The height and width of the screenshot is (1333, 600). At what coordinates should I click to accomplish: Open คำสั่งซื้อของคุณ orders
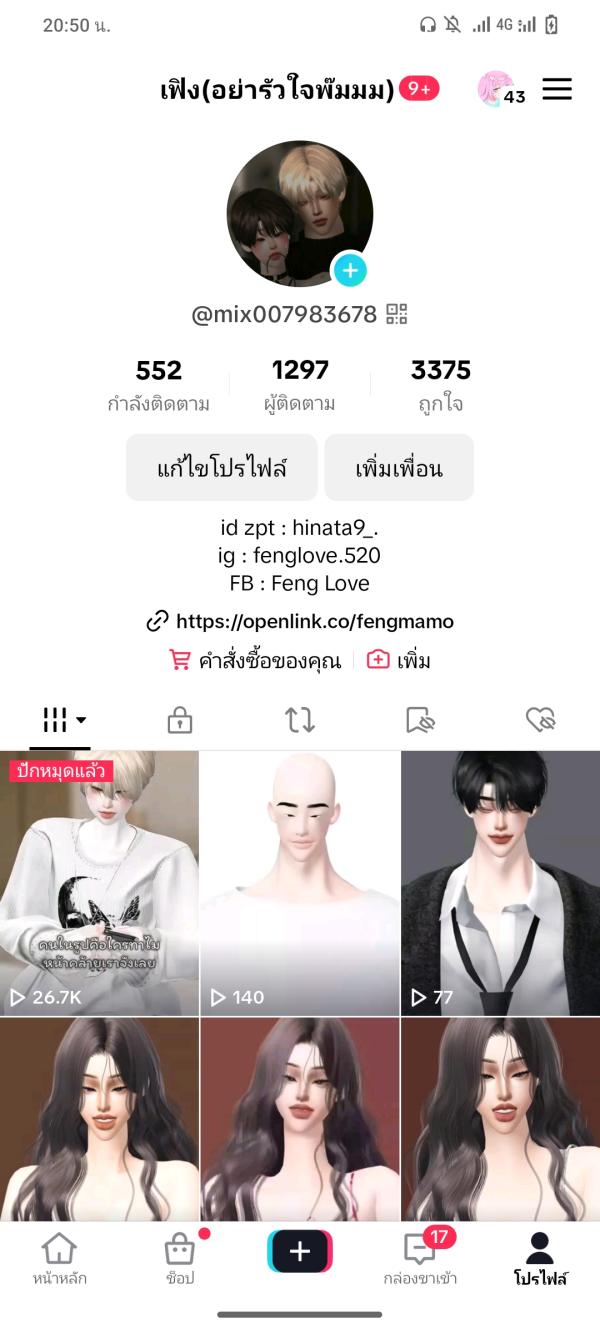[256, 661]
